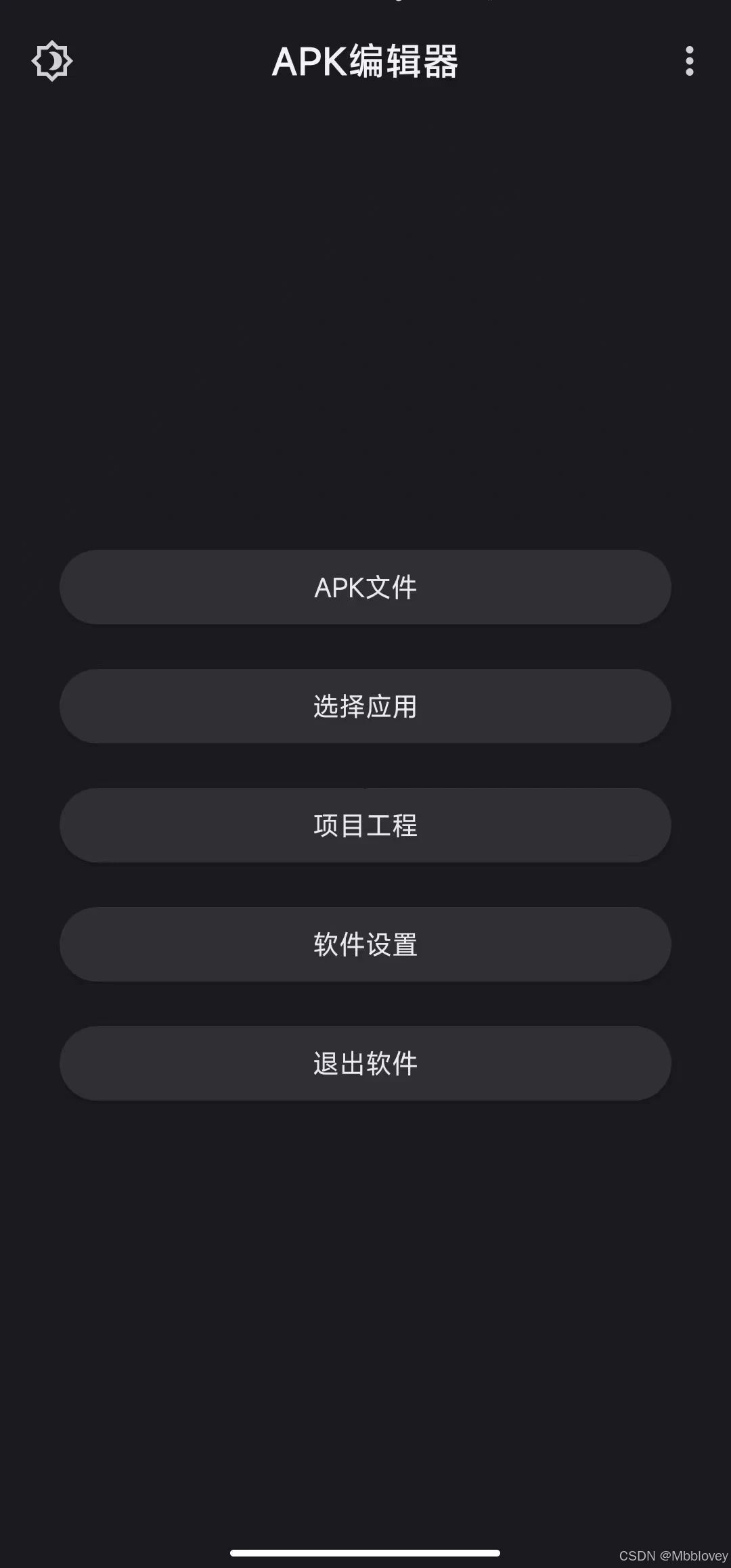Open 项目工程 projects
The width and height of the screenshot is (731, 1568).
pos(365,825)
